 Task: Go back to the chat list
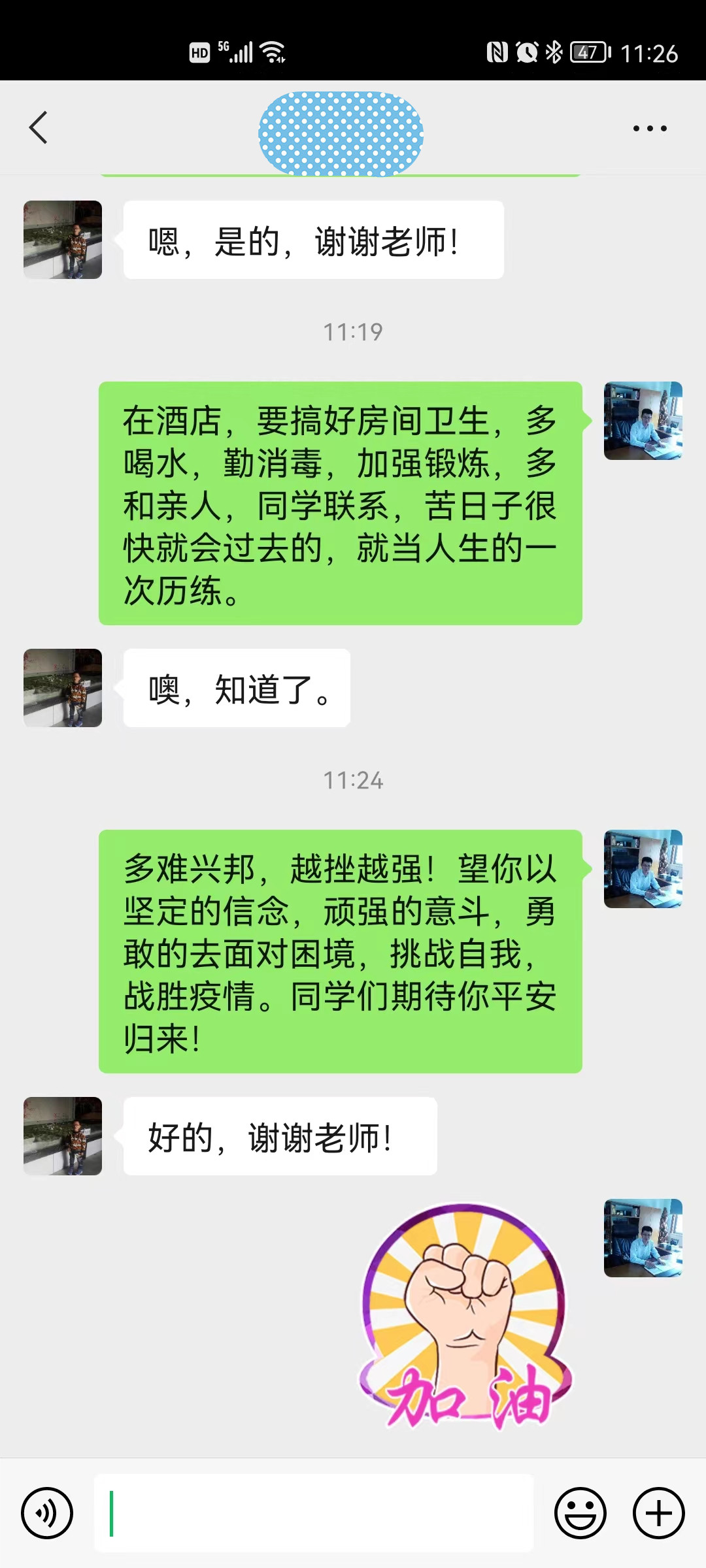[x=39, y=127]
